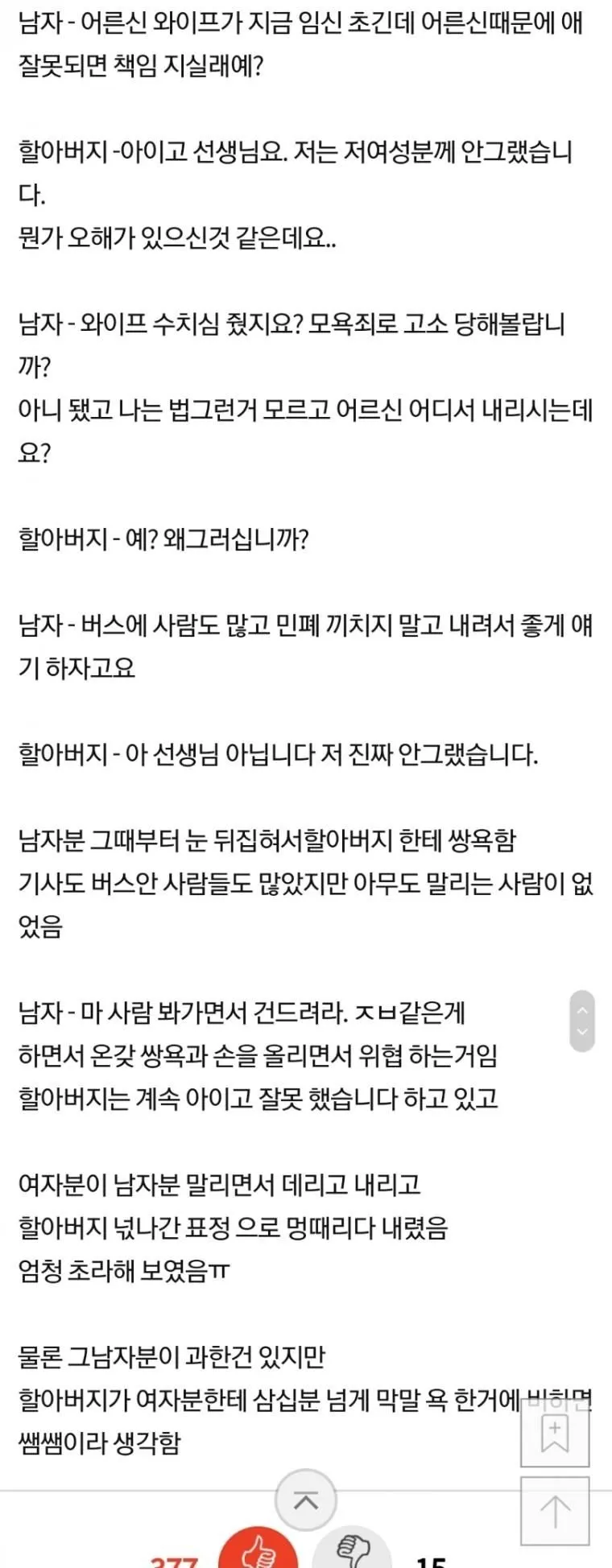Dislike the post with thumbs down
612x1568 pixels.
pyautogui.click(x=352, y=1551)
